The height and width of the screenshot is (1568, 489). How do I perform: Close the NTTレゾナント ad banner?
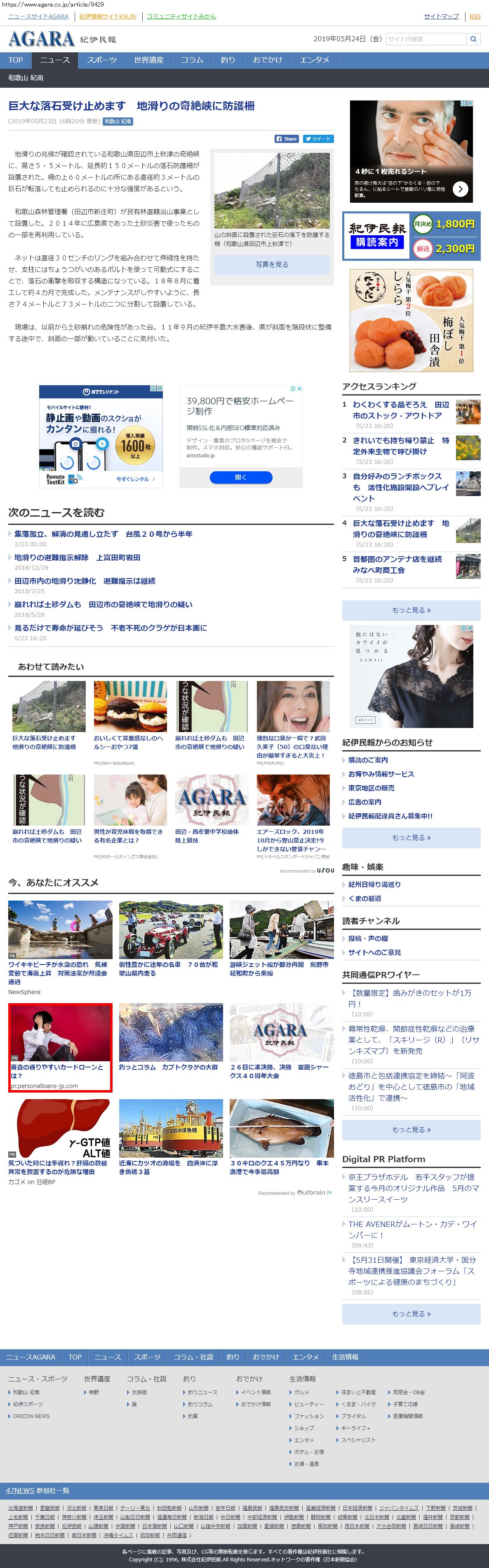point(160,388)
